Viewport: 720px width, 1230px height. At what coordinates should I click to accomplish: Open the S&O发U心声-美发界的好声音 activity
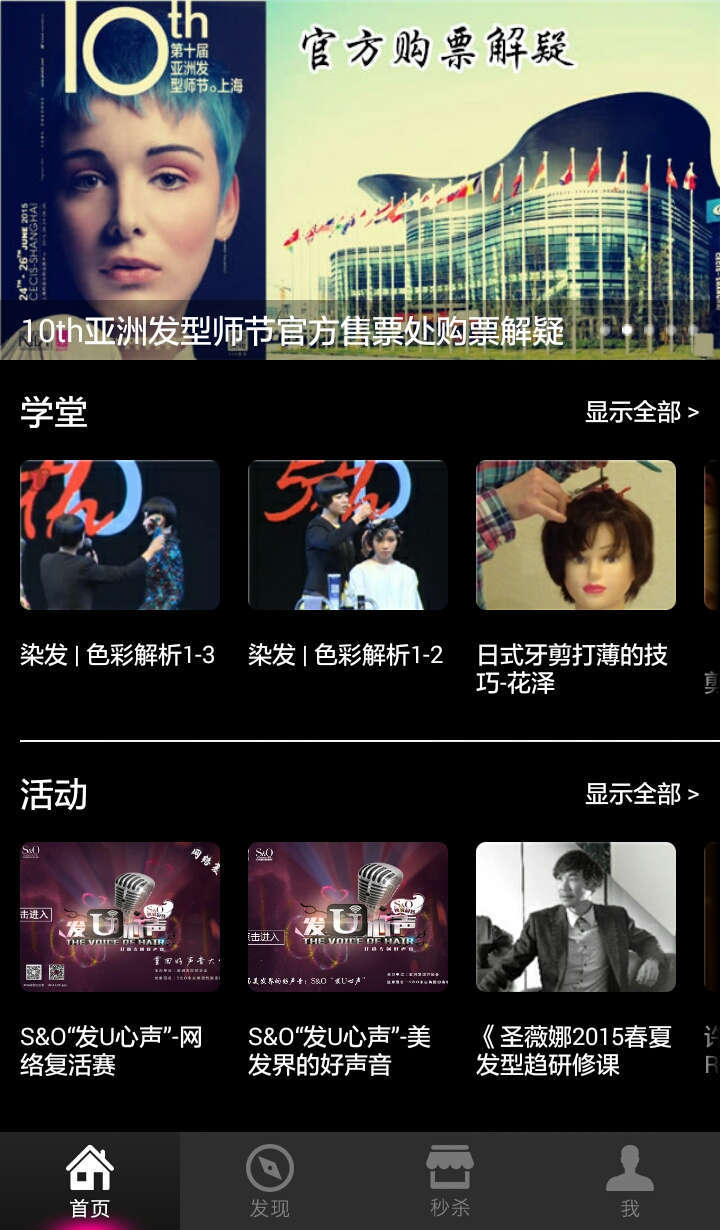tap(347, 917)
